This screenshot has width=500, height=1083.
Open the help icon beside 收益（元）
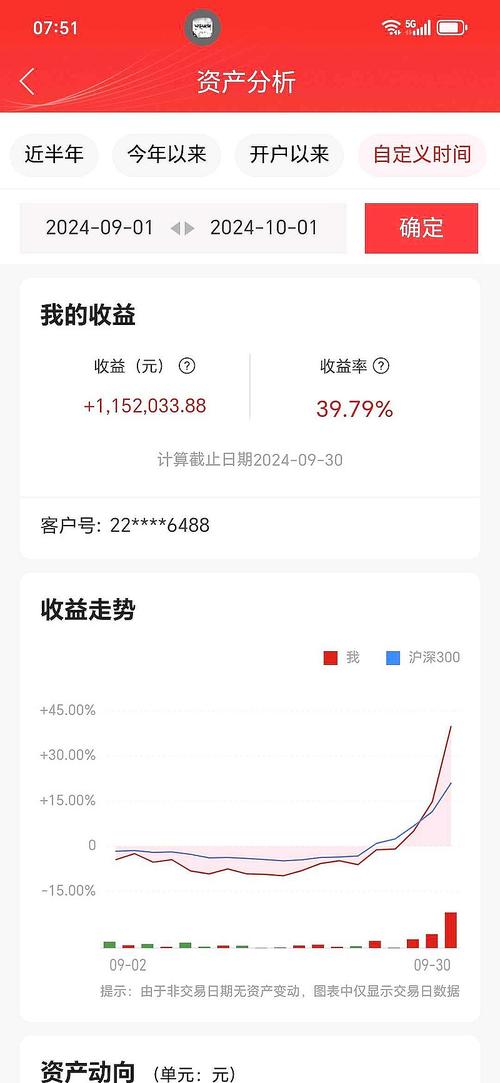pos(186,366)
